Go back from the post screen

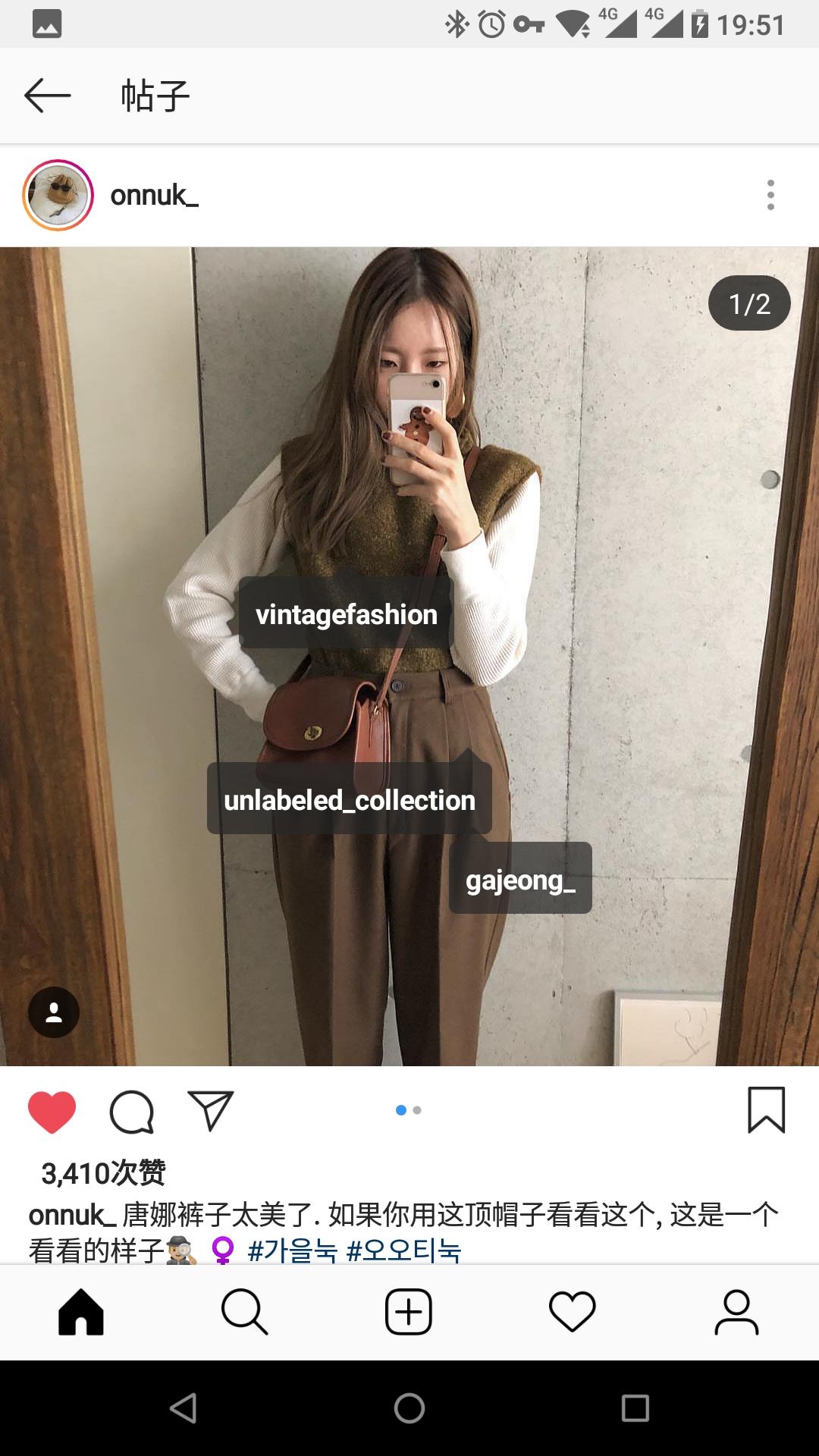coord(47,96)
